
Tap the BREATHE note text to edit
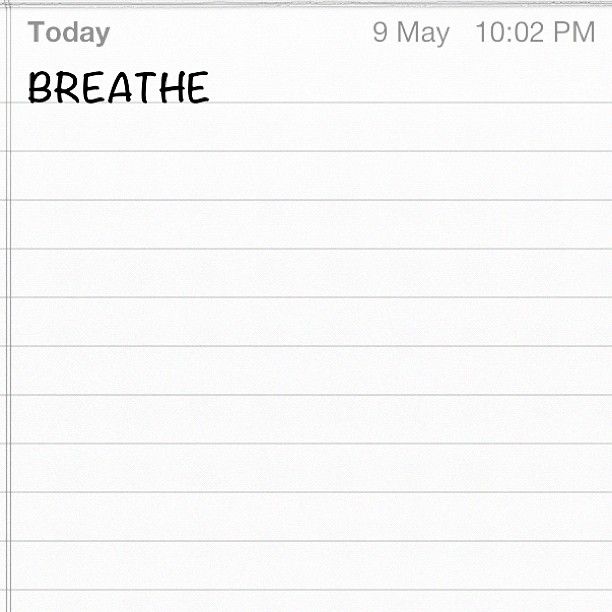[x=118, y=88]
